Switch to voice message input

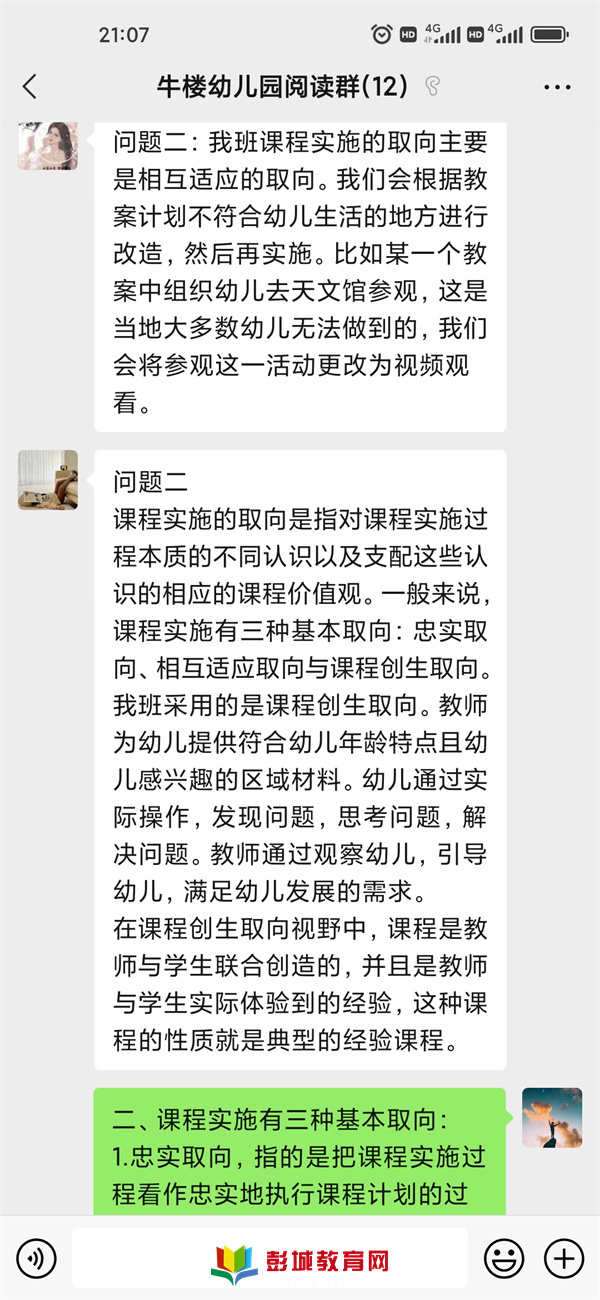point(37,1257)
